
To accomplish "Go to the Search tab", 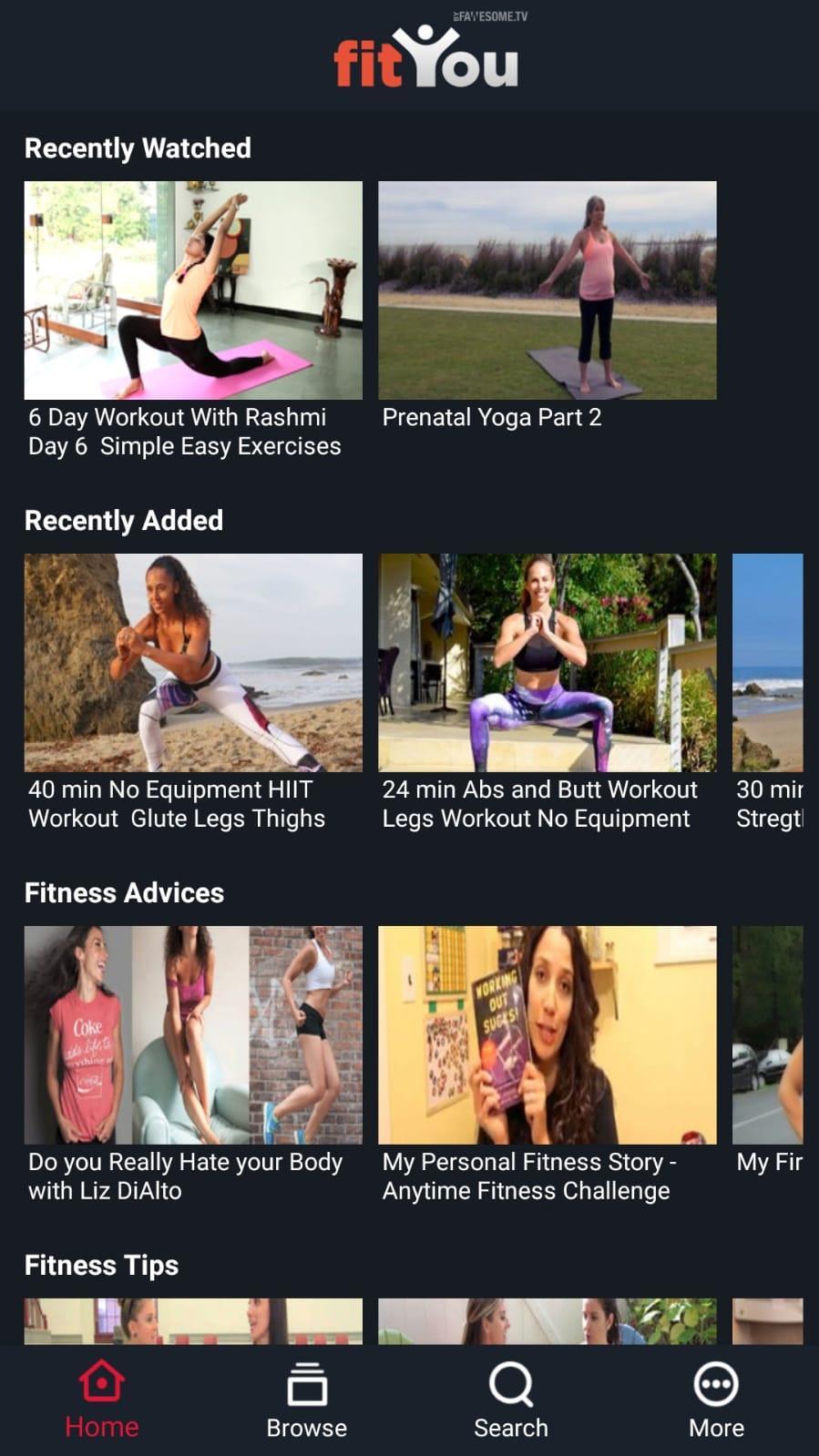I will [x=511, y=1400].
